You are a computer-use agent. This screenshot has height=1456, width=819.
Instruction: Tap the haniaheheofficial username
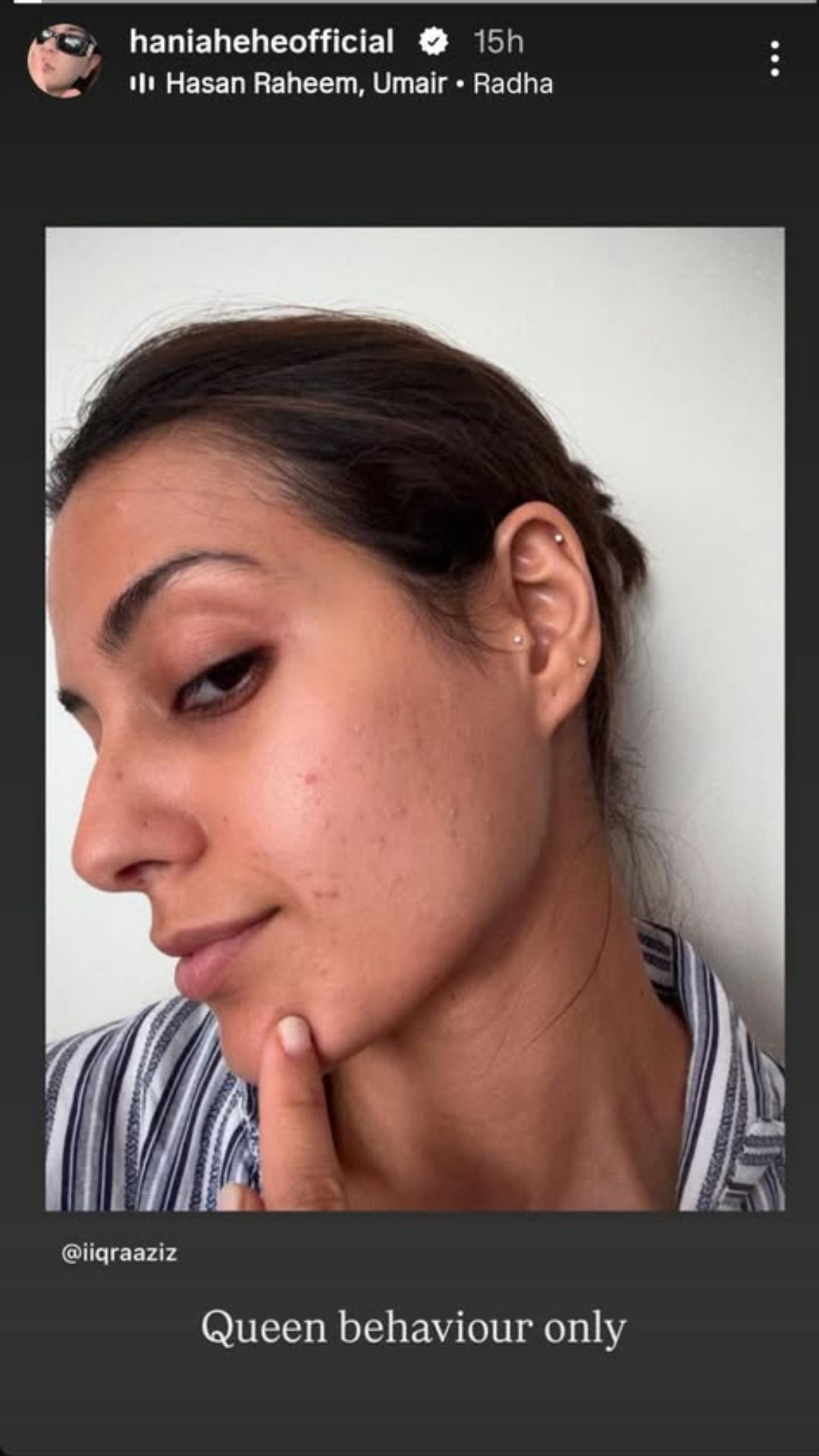tap(262, 42)
